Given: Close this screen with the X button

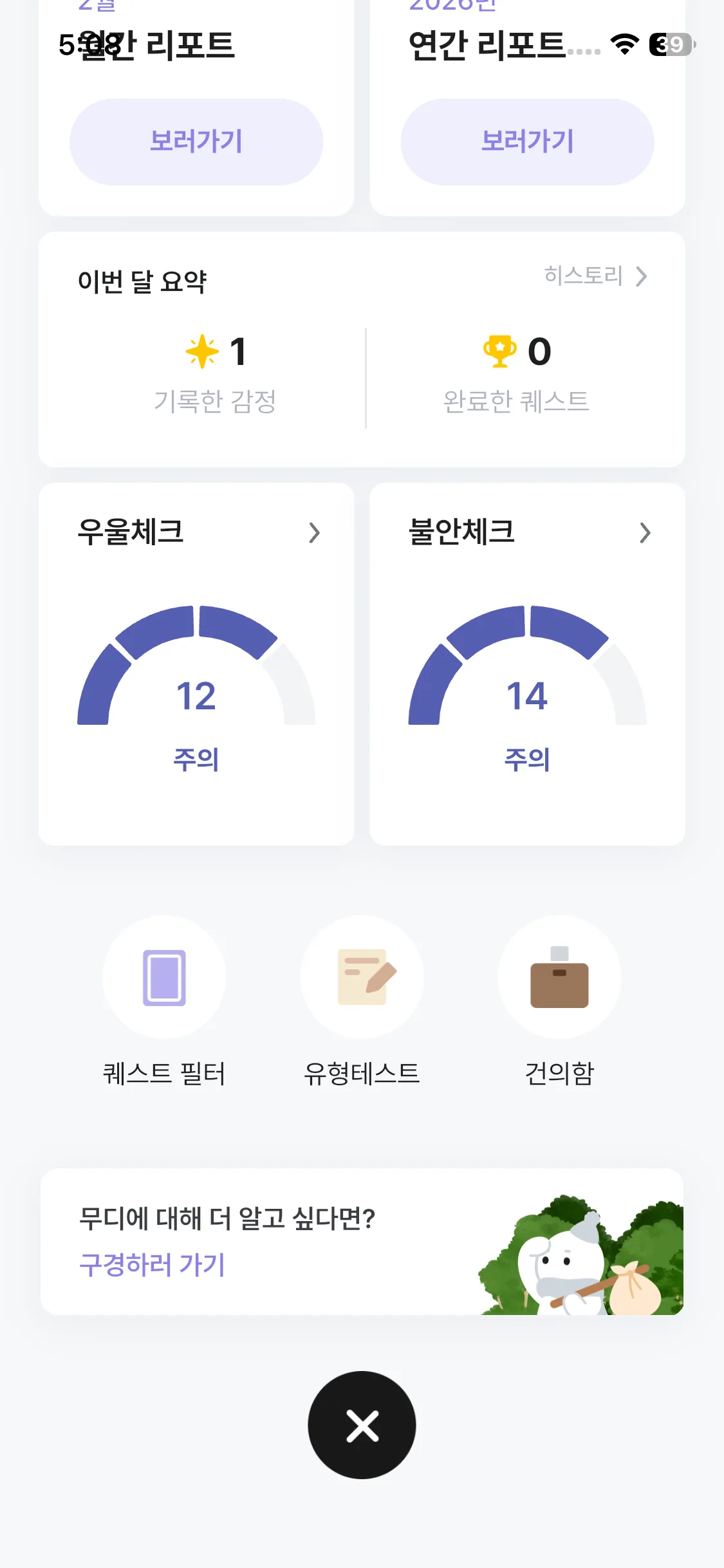Looking at the screenshot, I should pos(362,1425).
